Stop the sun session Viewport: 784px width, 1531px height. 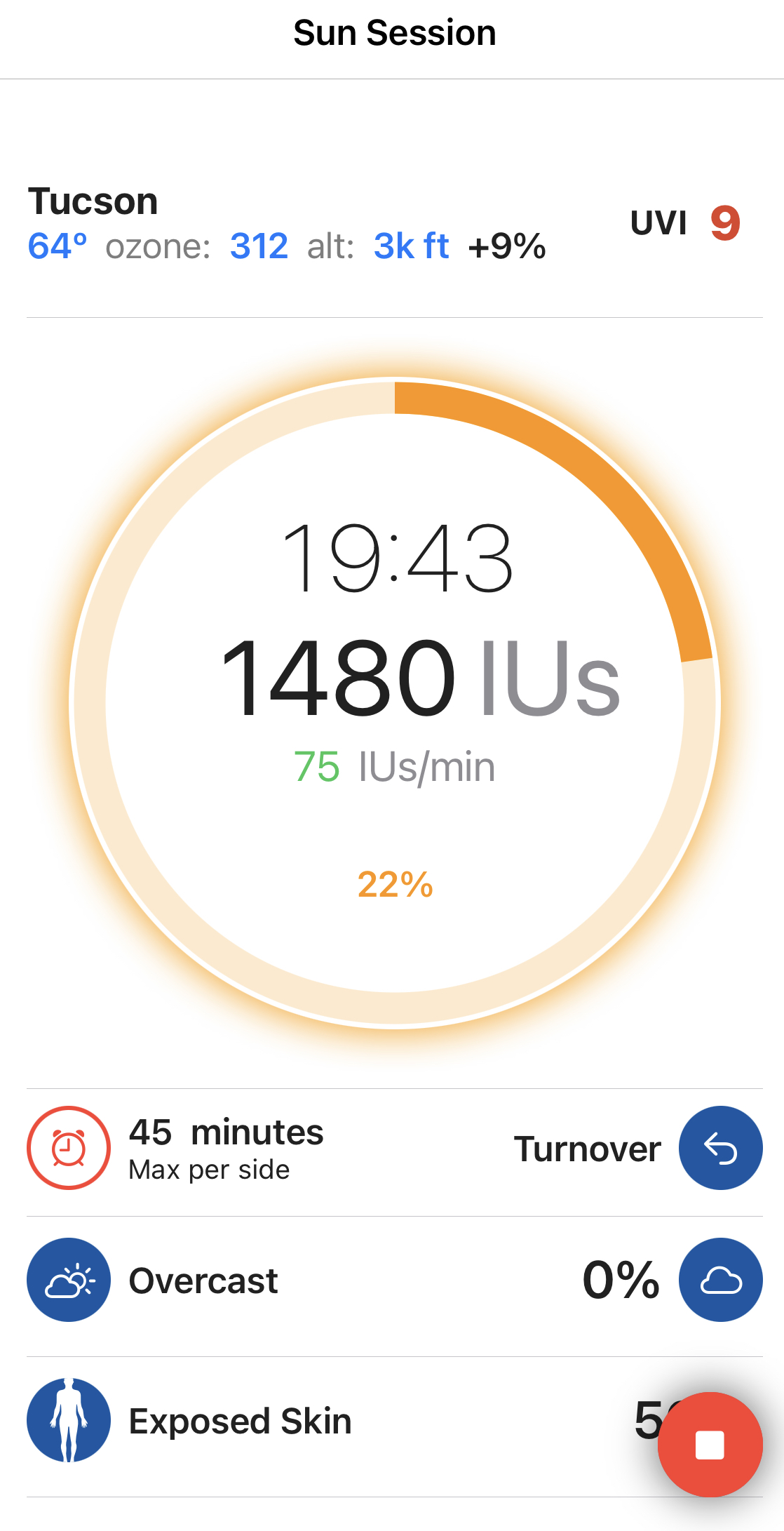pyautogui.click(x=710, y=1445)
